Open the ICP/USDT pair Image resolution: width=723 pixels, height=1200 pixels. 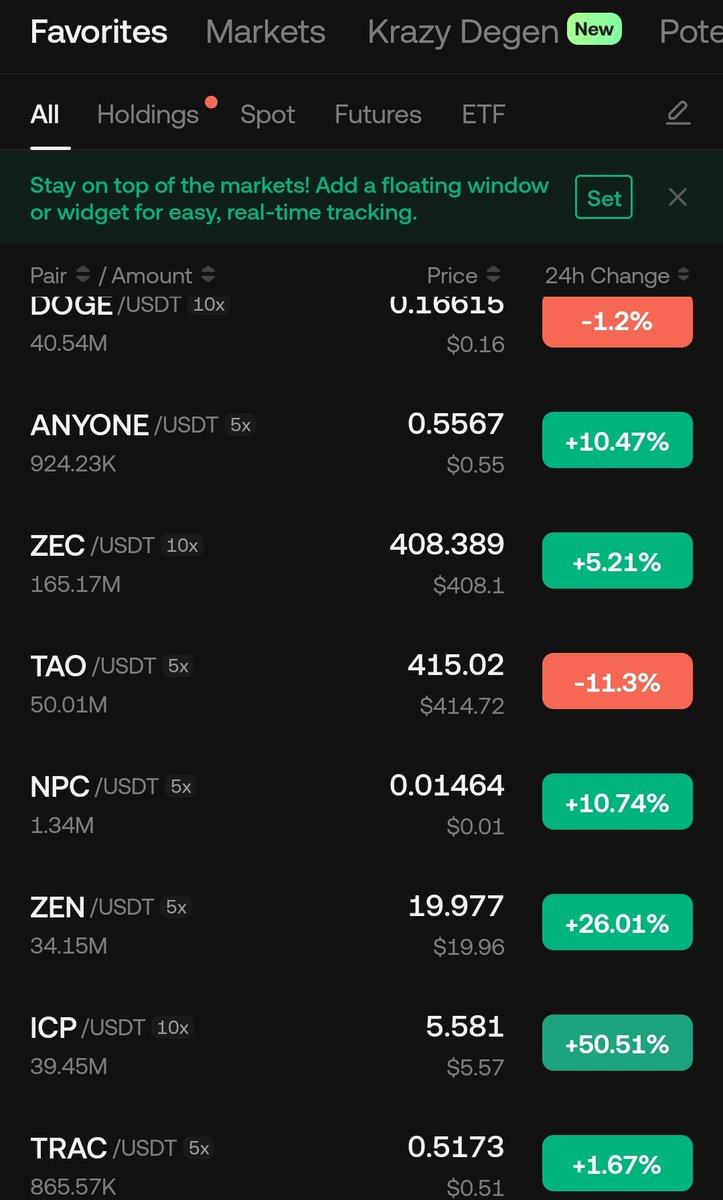[x=55, y=1027]
